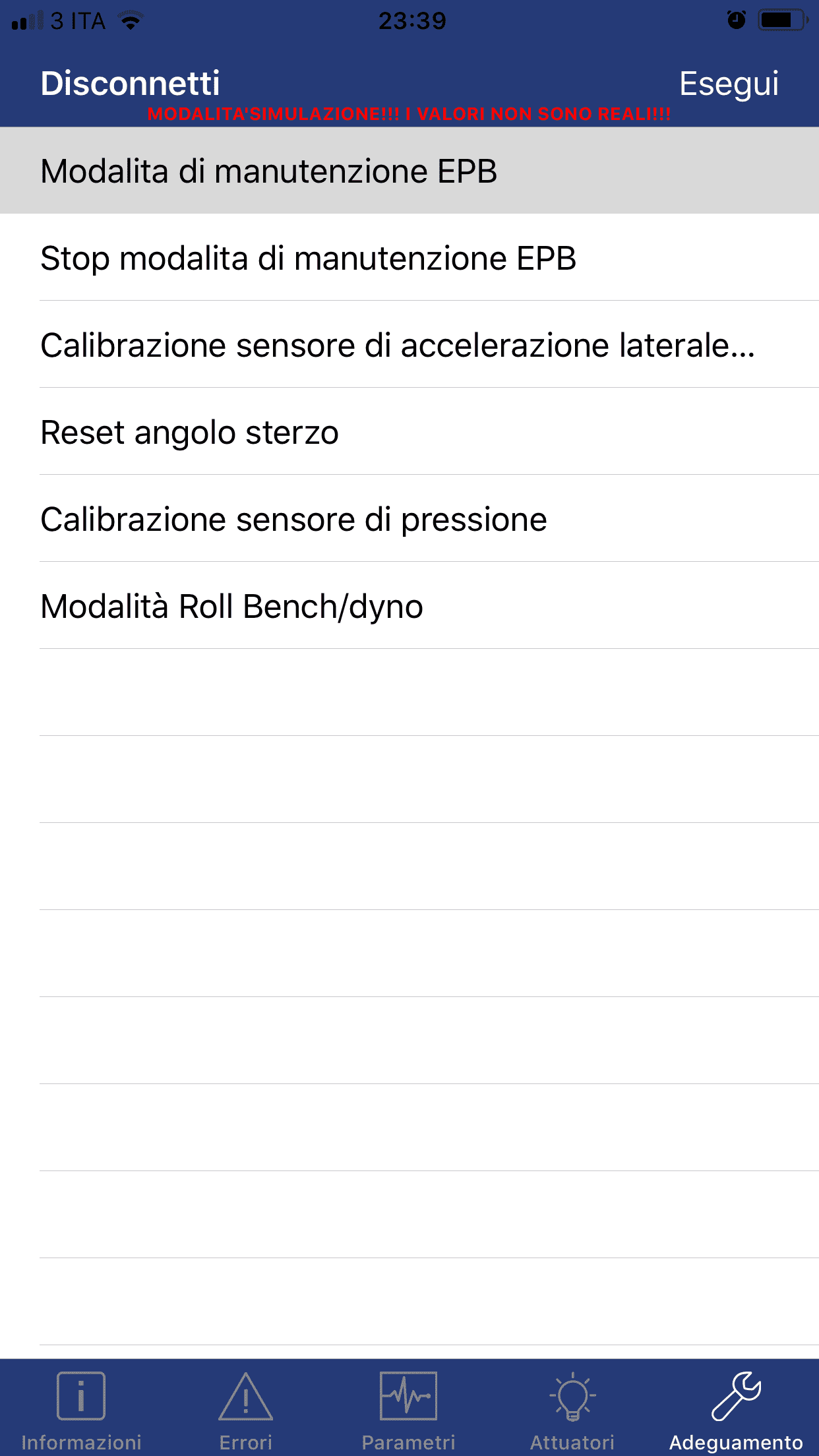Viewport: 819px width, 1456px height.
Task: Choose Calibrazione sensore di pressione
Action: pyautogui.click(x=409, y=519)
